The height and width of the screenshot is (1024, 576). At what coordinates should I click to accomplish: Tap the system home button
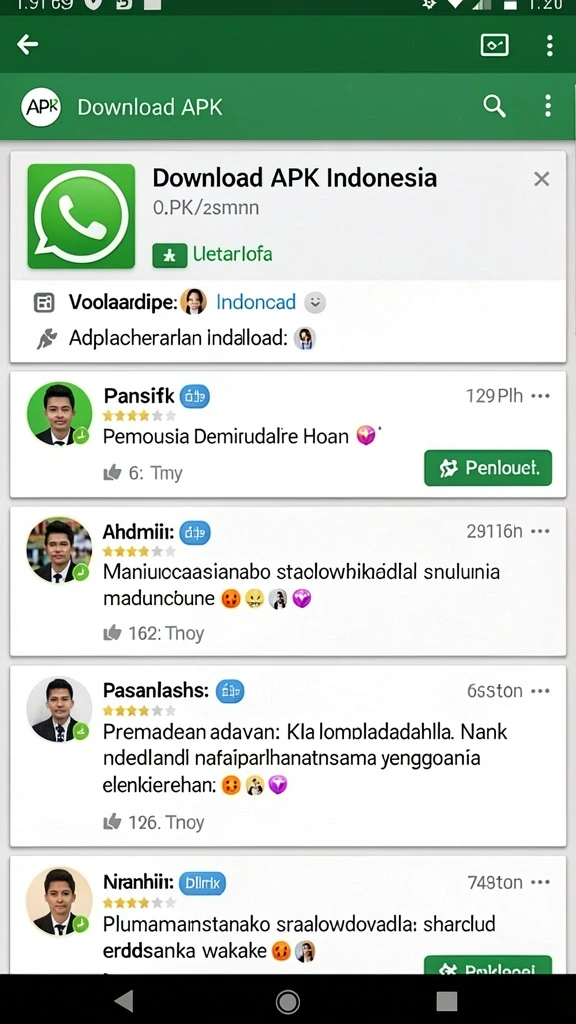click(287, 1000)
